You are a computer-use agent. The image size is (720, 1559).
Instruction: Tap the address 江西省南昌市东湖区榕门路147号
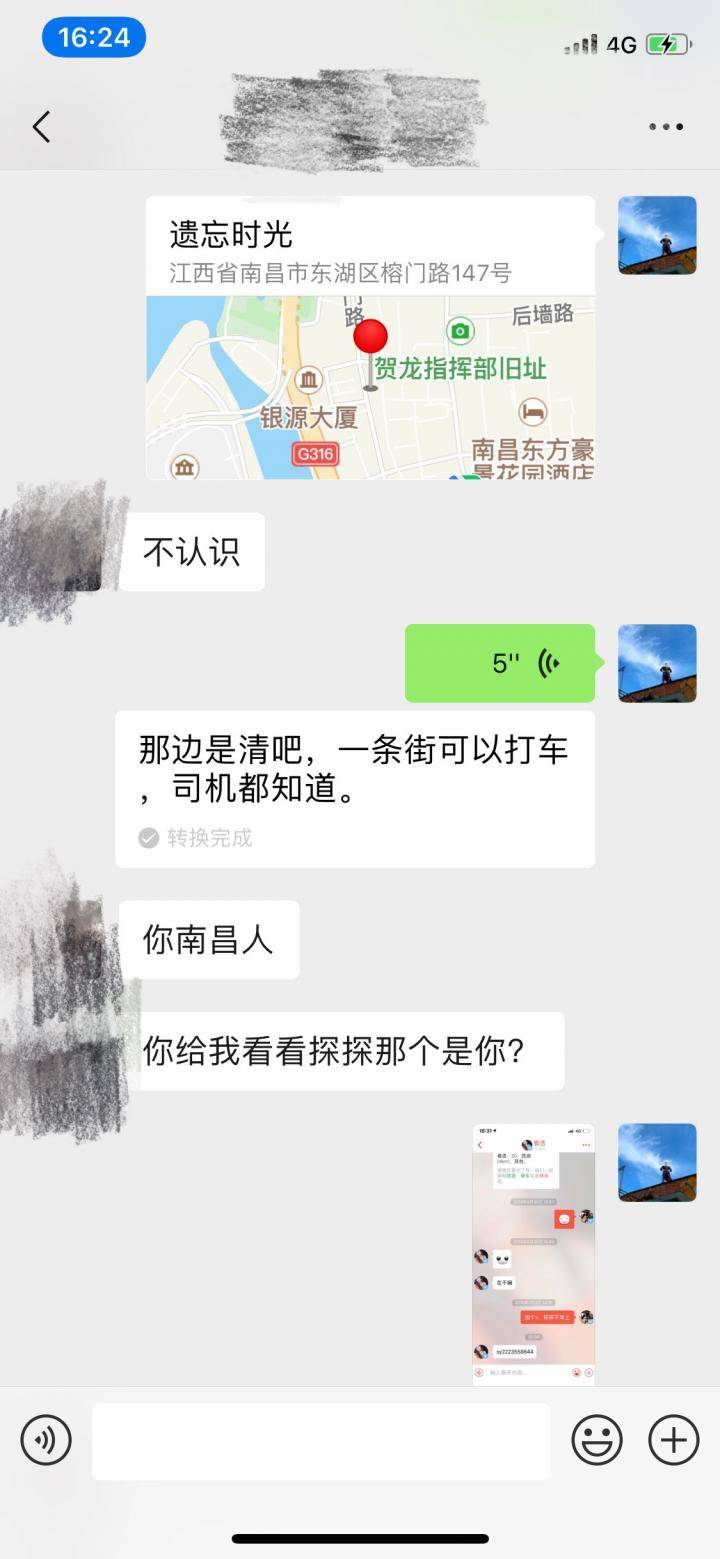click(340, 275)
